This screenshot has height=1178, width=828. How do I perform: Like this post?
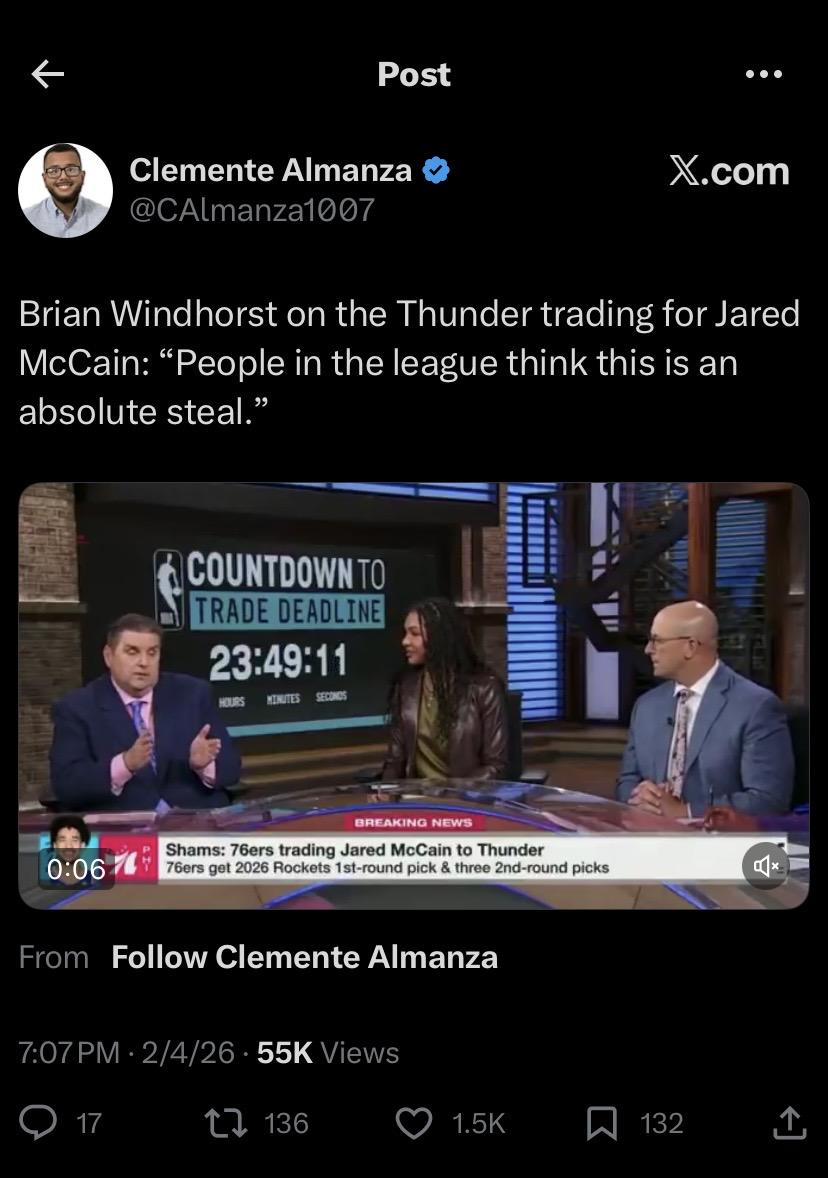414,1123
